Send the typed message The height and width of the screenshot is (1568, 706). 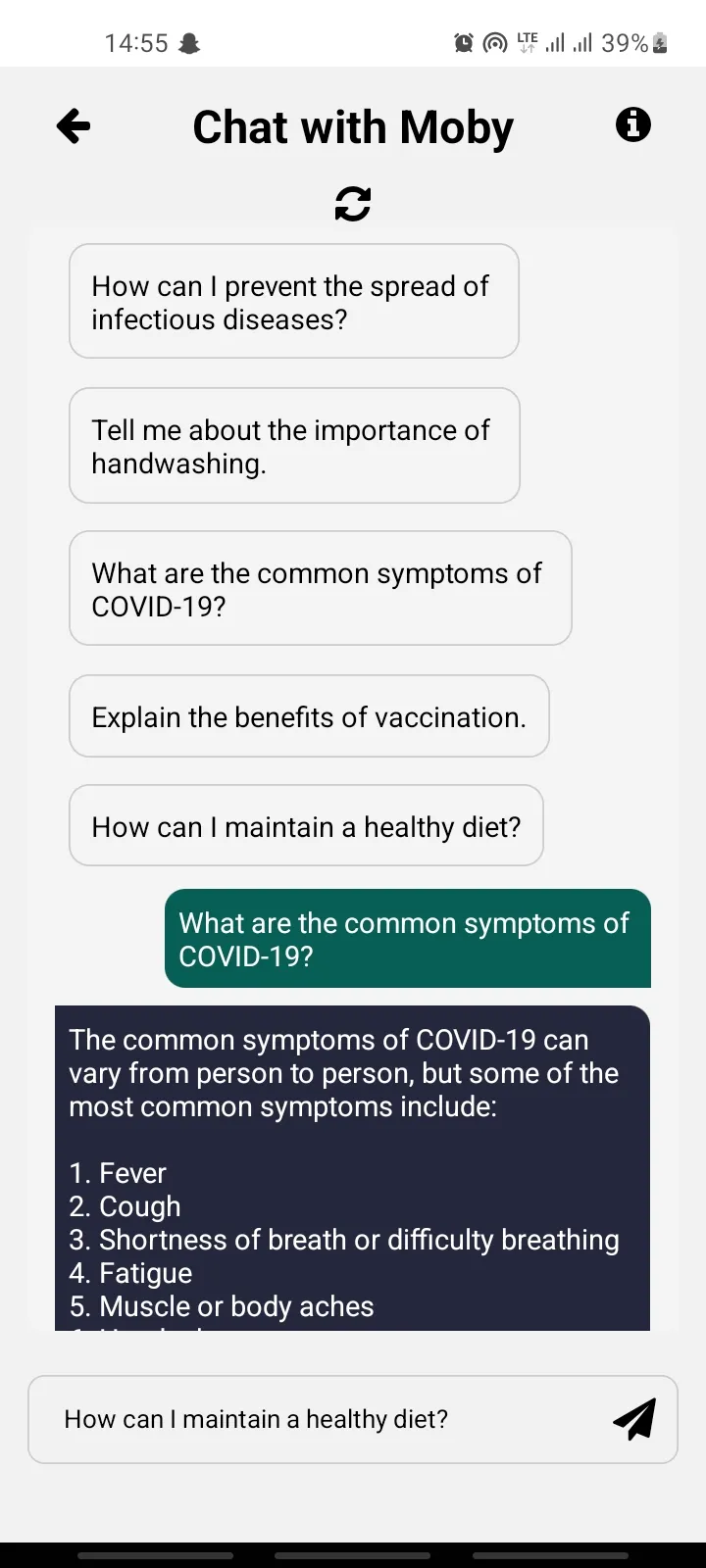tap(634, 1419)
